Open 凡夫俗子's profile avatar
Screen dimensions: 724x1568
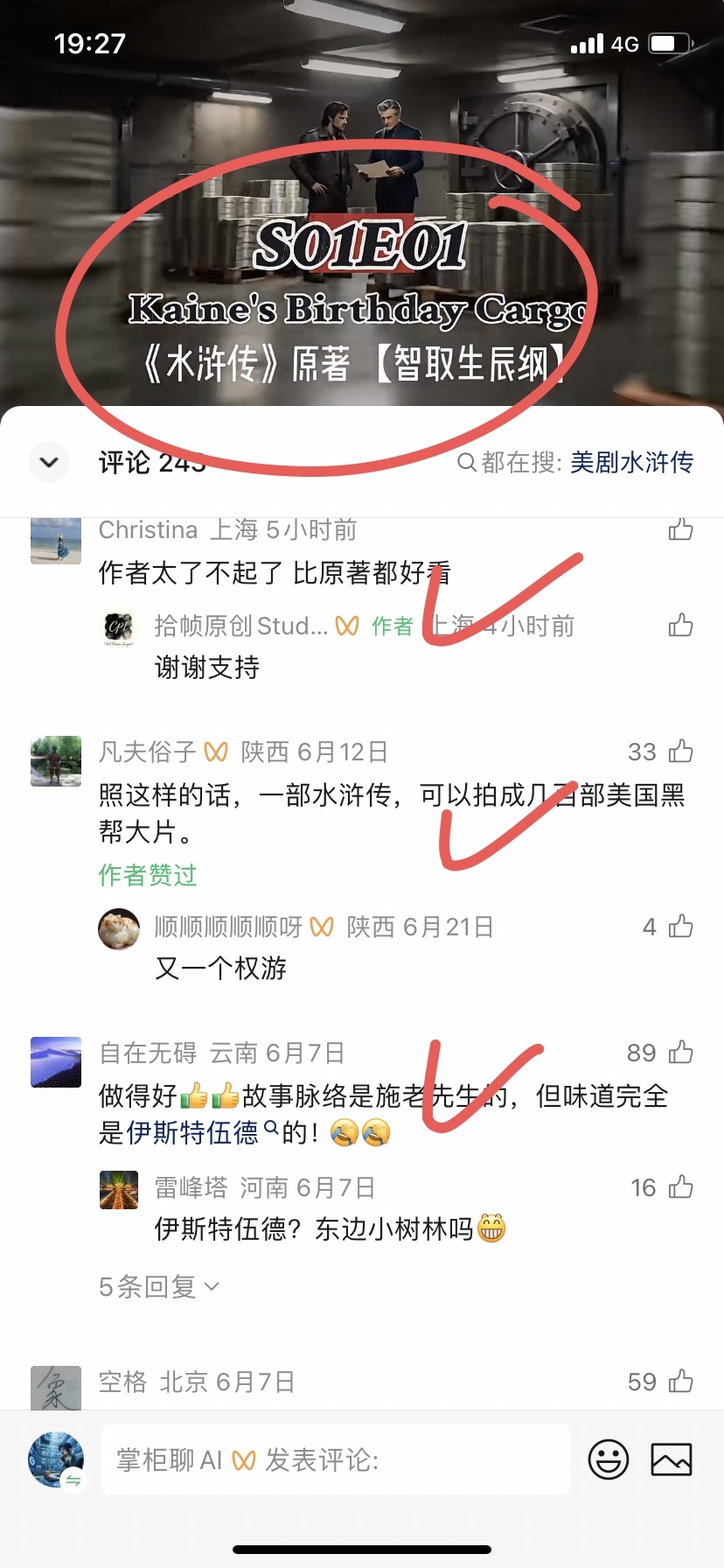pos(56,761)
